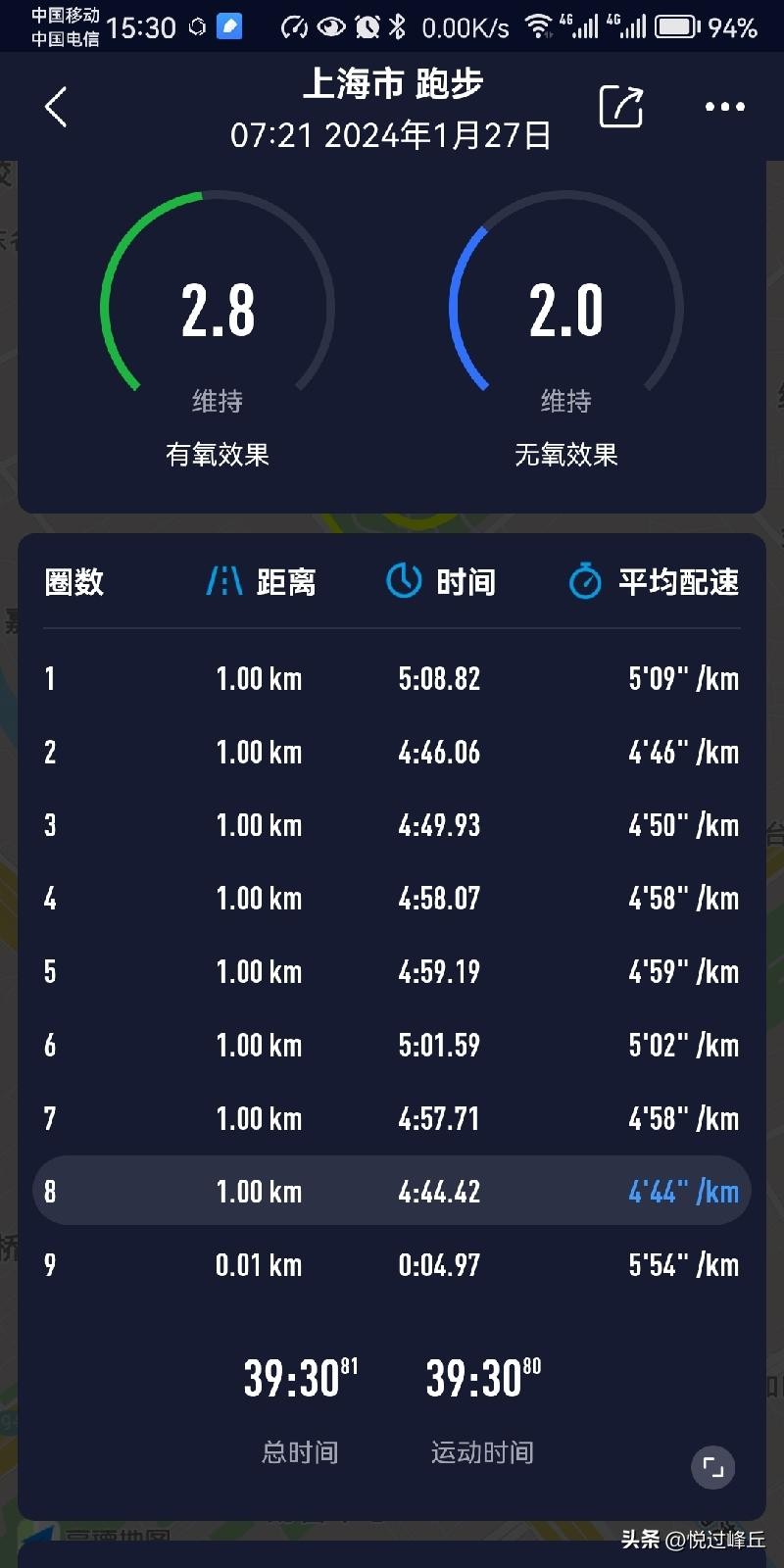Go back using the top-left arrow
This screenshot has height=1568, width=784.
click(56, 107)
